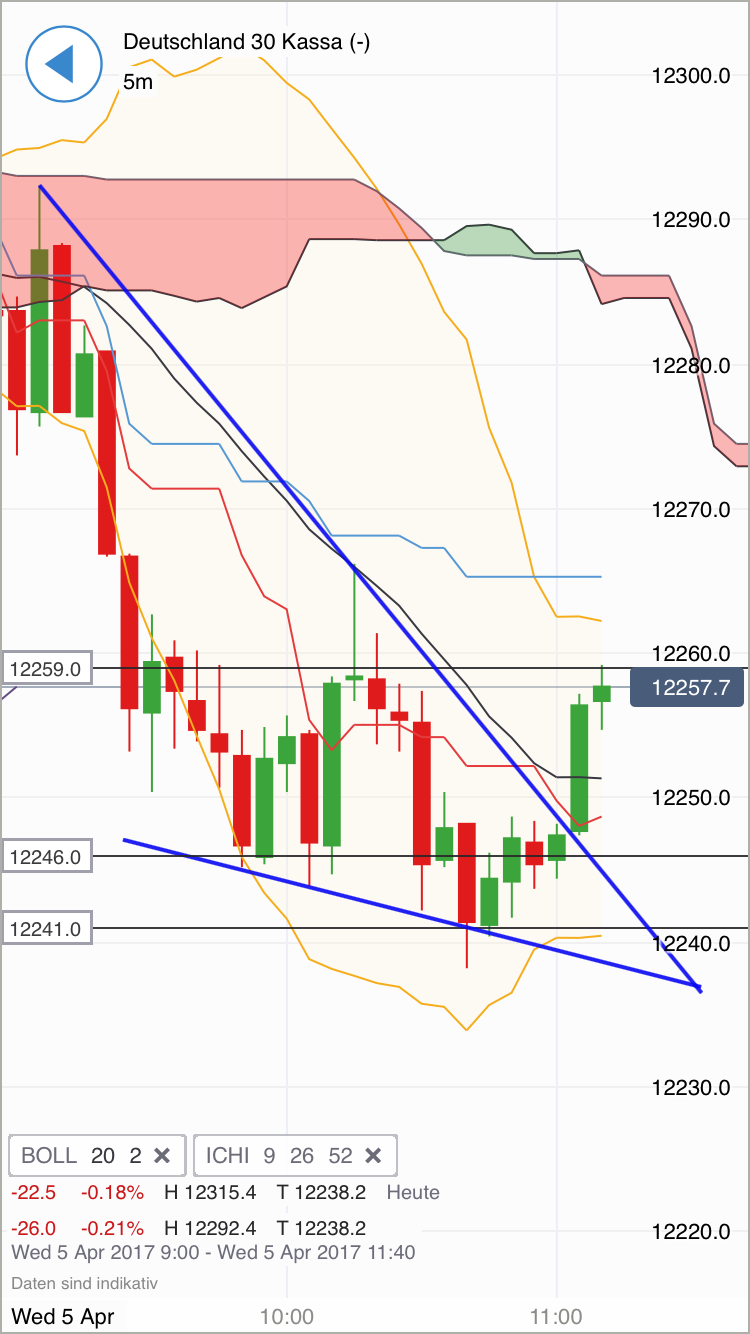
Task: Select the 12241.0 price level label
Action: click(48, 929)
